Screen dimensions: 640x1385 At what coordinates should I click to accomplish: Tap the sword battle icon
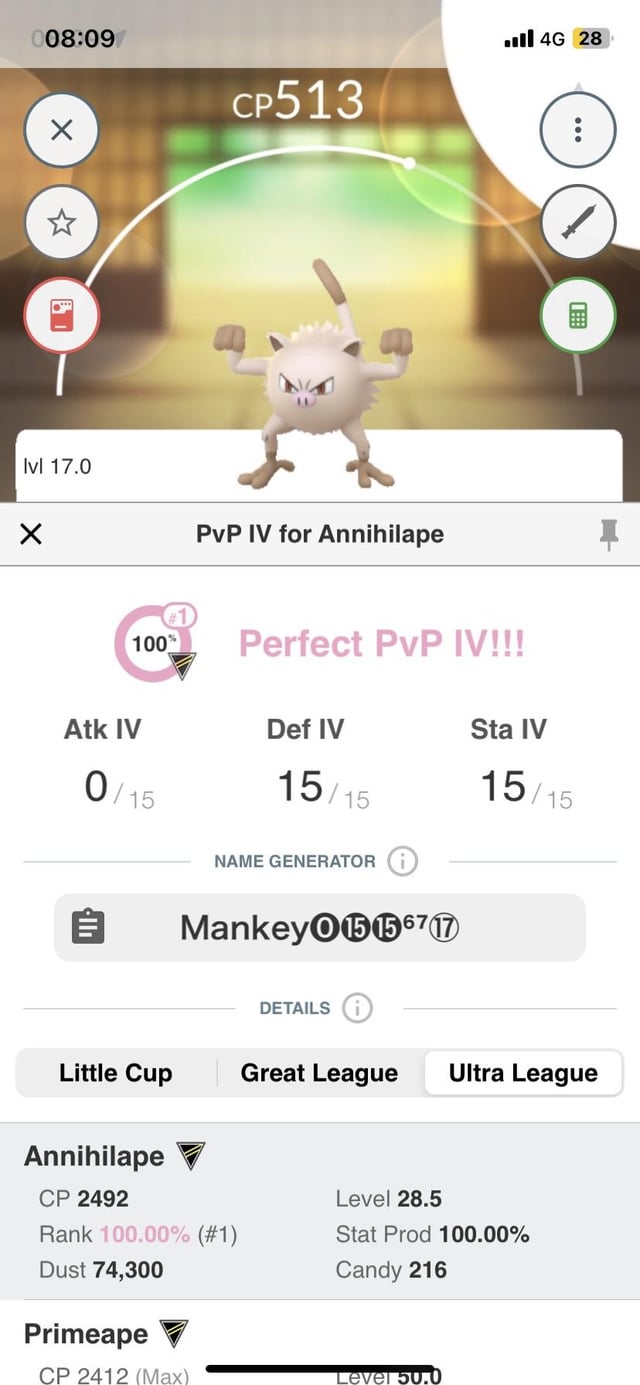click(x=578, y=223)
